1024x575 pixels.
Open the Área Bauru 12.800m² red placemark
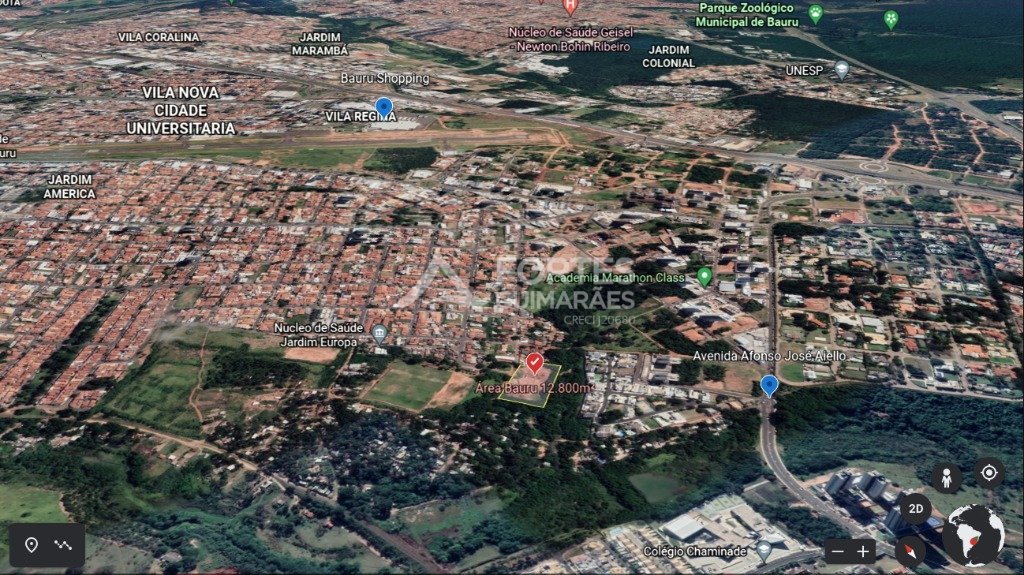coord(535,363)
